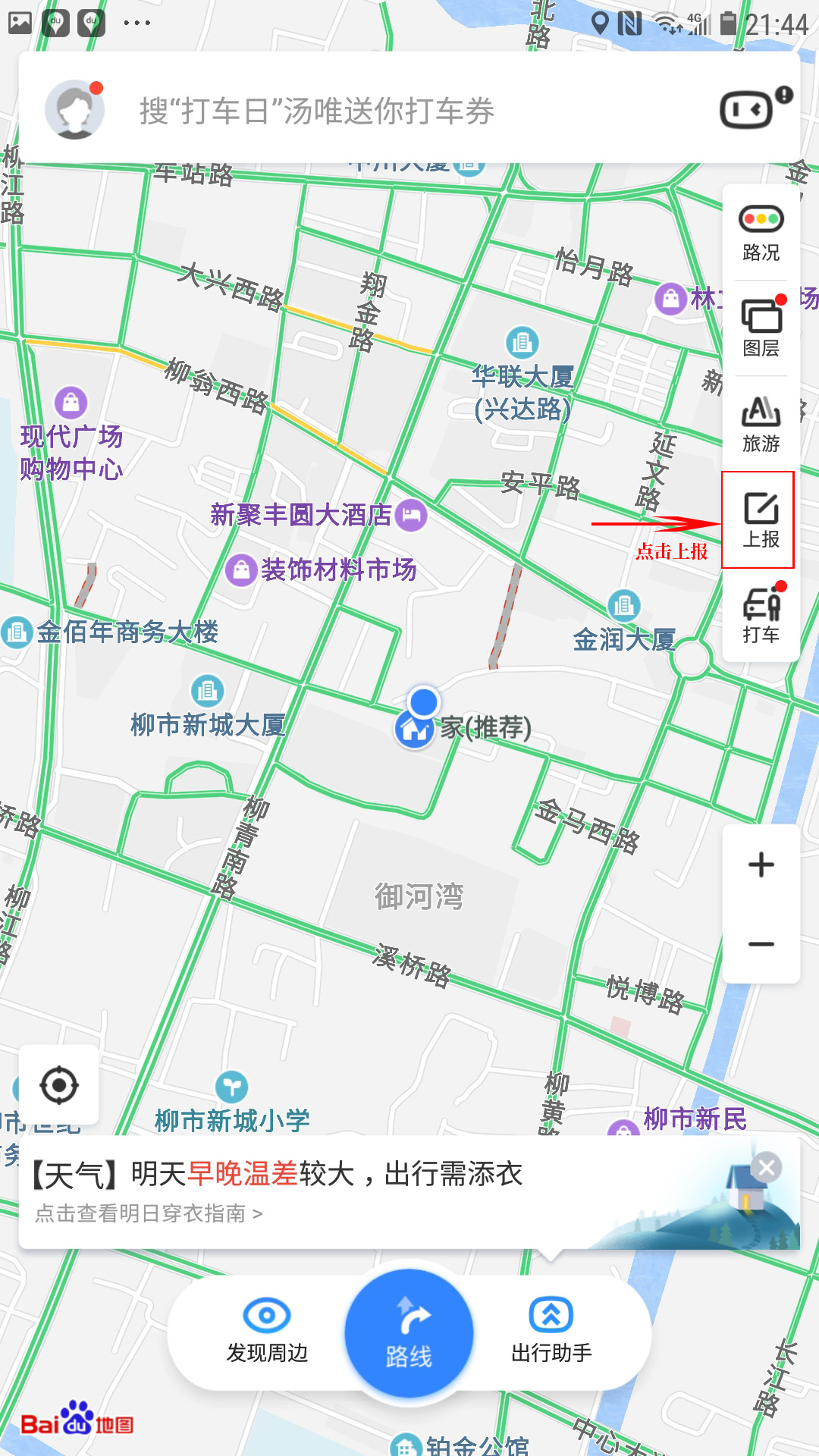
Task: Open 发现周边 nearby discovery
Action: coord(267,1332)
